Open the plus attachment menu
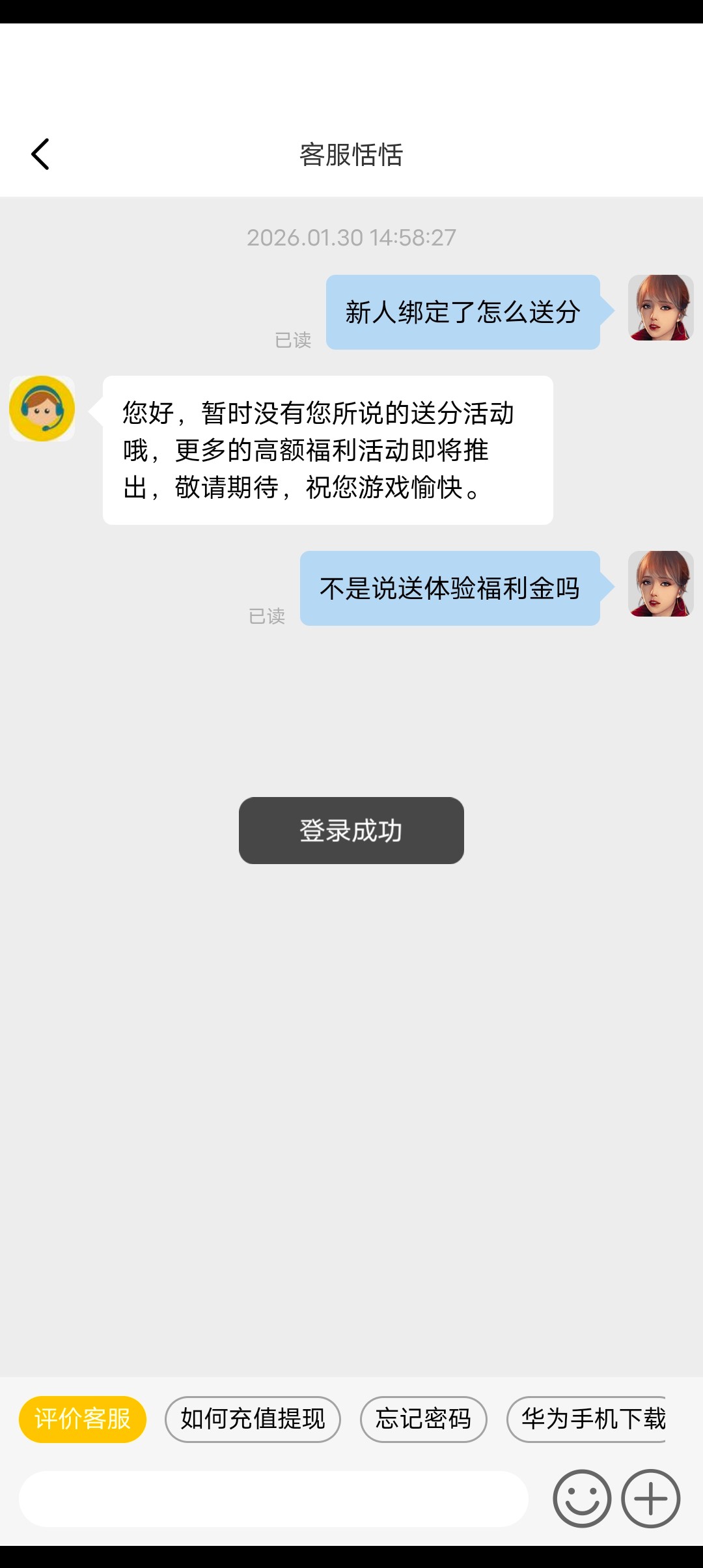This screenshot has height=1568, width=703. (x=651, y=1498)
